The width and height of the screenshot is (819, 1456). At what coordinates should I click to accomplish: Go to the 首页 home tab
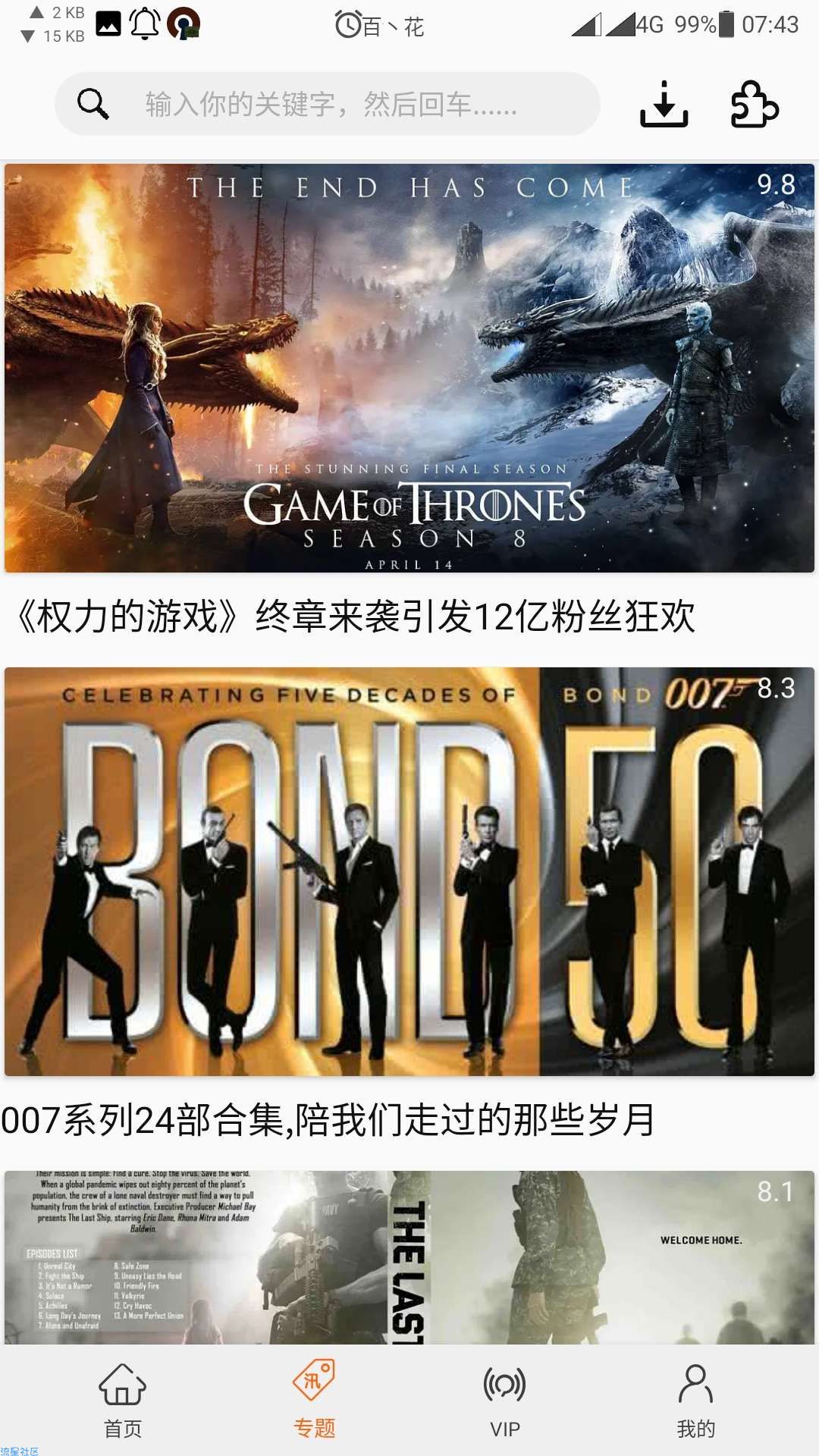click(123, 1401)
